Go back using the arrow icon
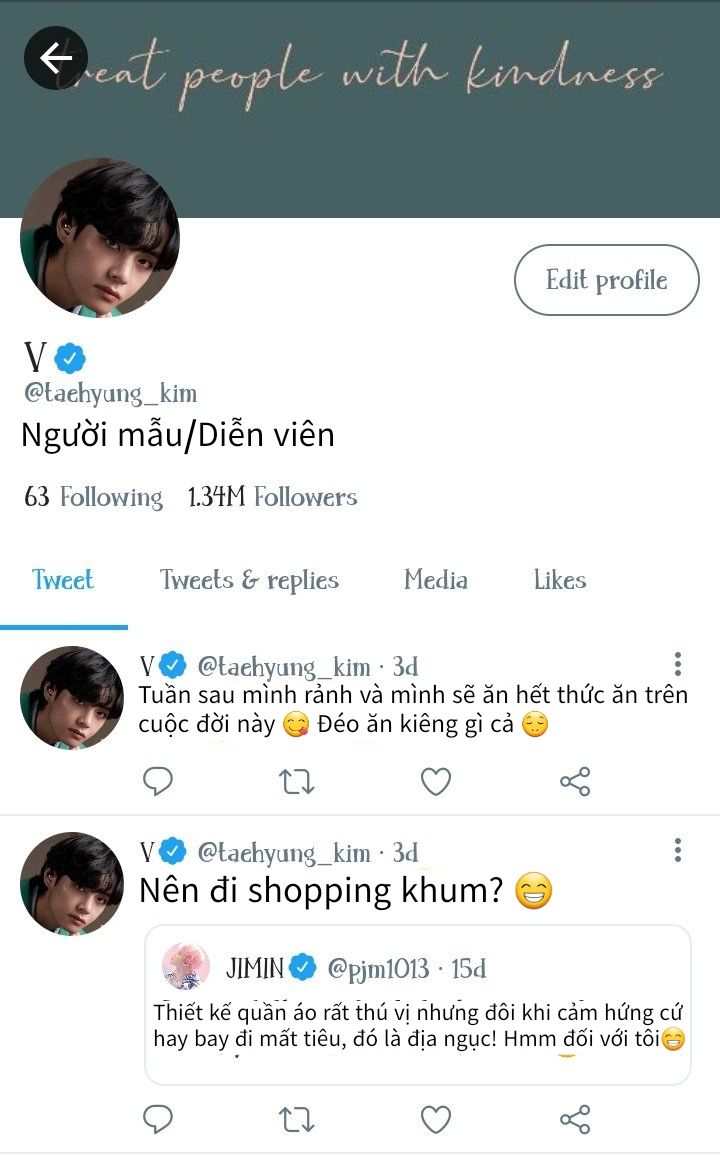Image resolution: width=720 pixels, height=1155 pixels. [x=56, y=58]
